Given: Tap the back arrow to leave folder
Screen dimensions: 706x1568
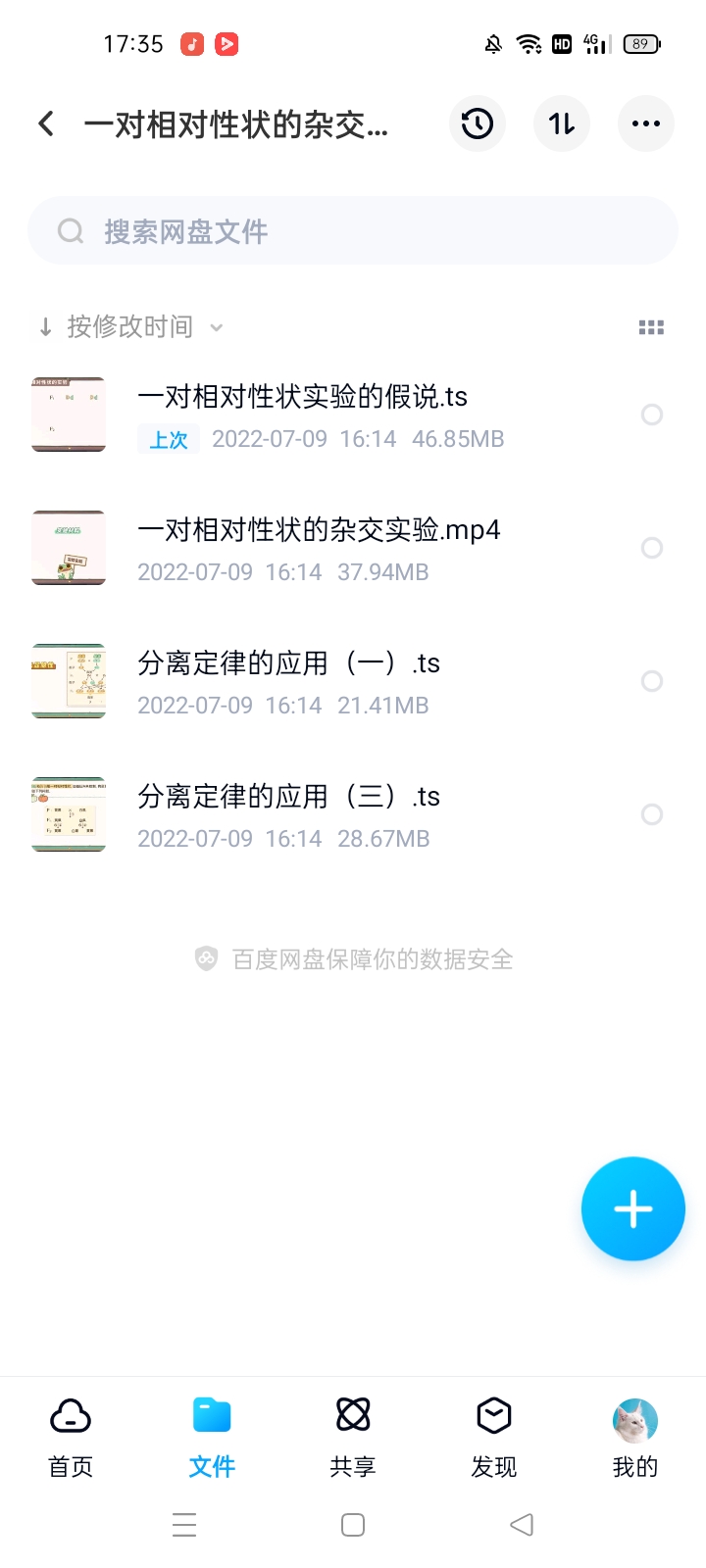Looking at the screenshot, I should click(x=45, y=123).
